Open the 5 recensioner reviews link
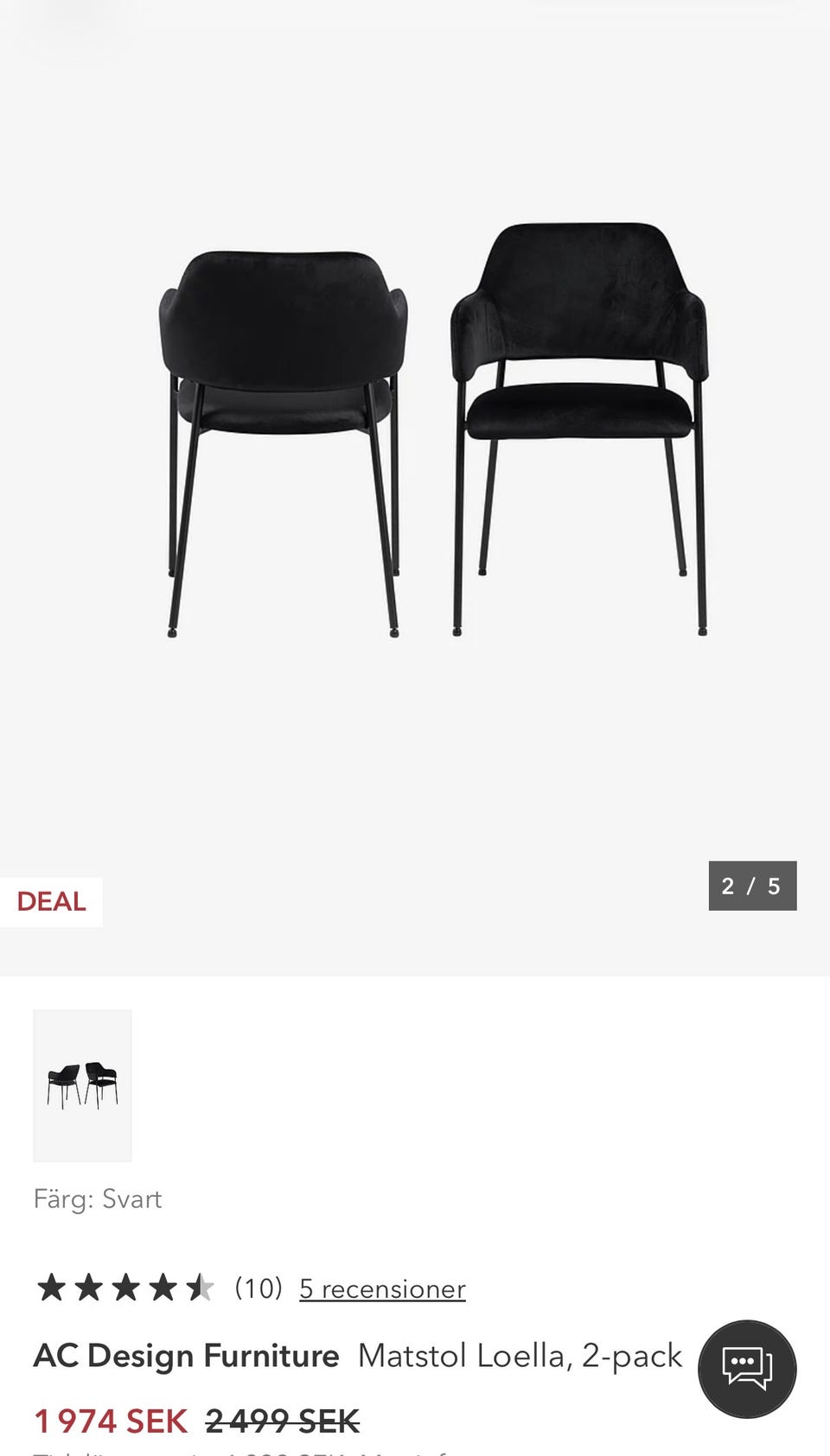 (382, 1288)
